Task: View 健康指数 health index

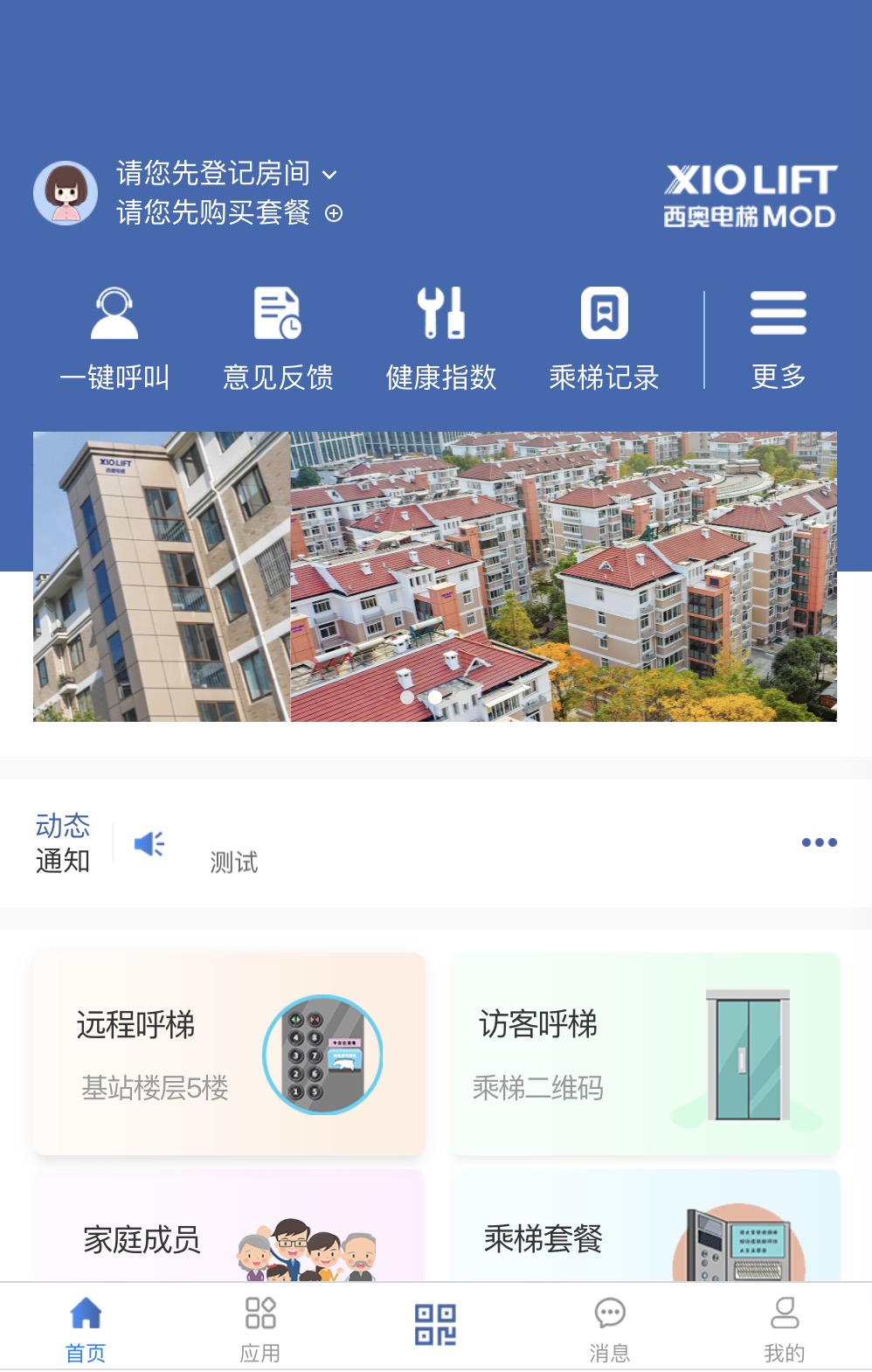Action: pos(441,338)
